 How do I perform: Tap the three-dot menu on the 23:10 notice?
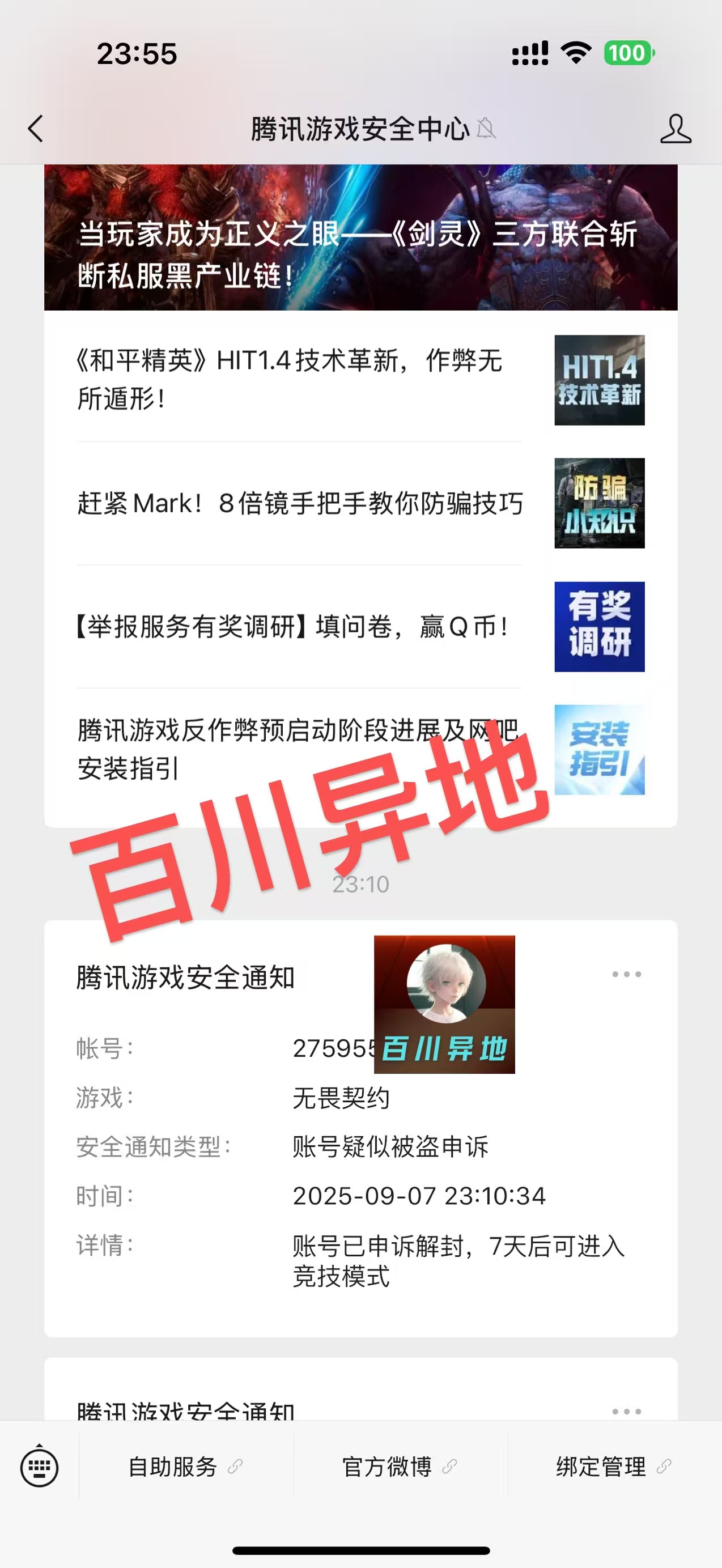(x=626, y=975)
